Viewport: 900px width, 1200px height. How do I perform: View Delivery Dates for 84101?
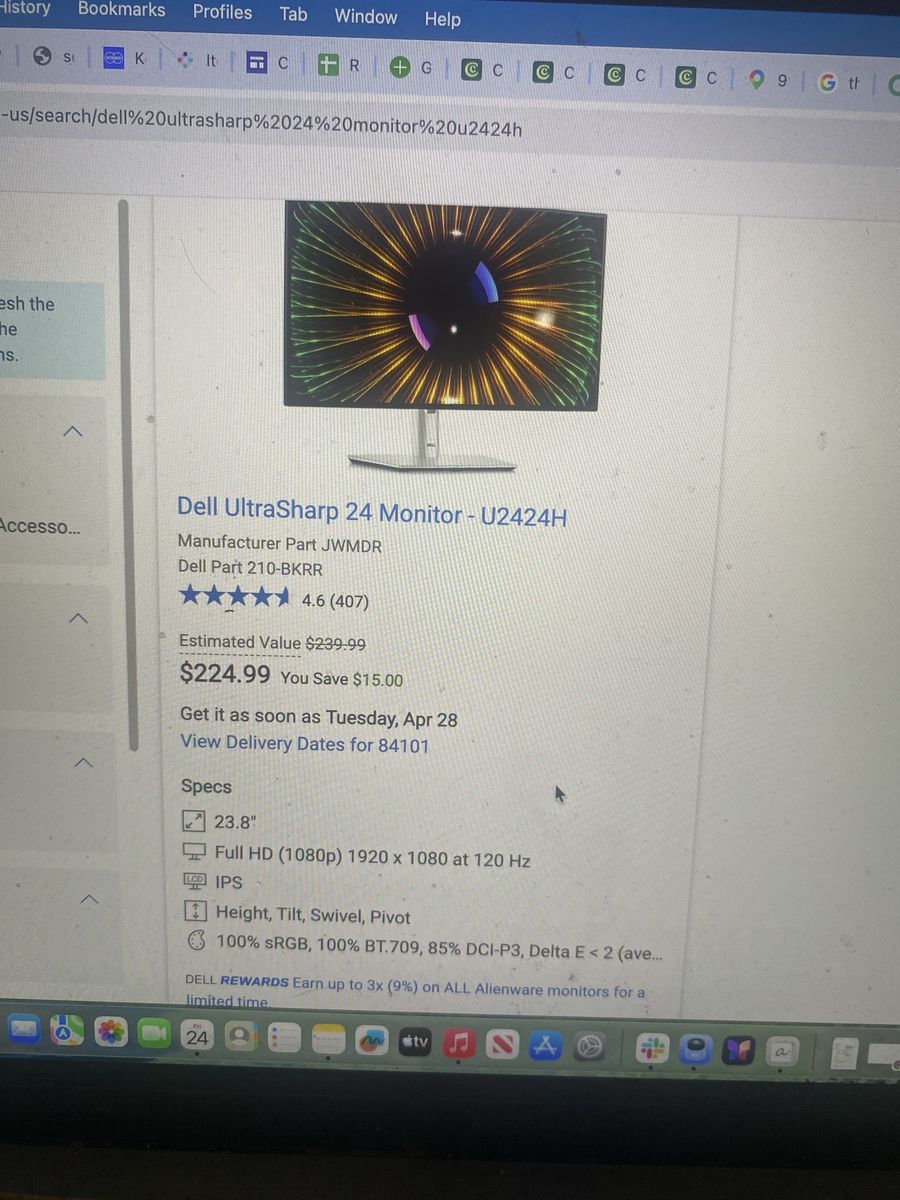(305, 743)
